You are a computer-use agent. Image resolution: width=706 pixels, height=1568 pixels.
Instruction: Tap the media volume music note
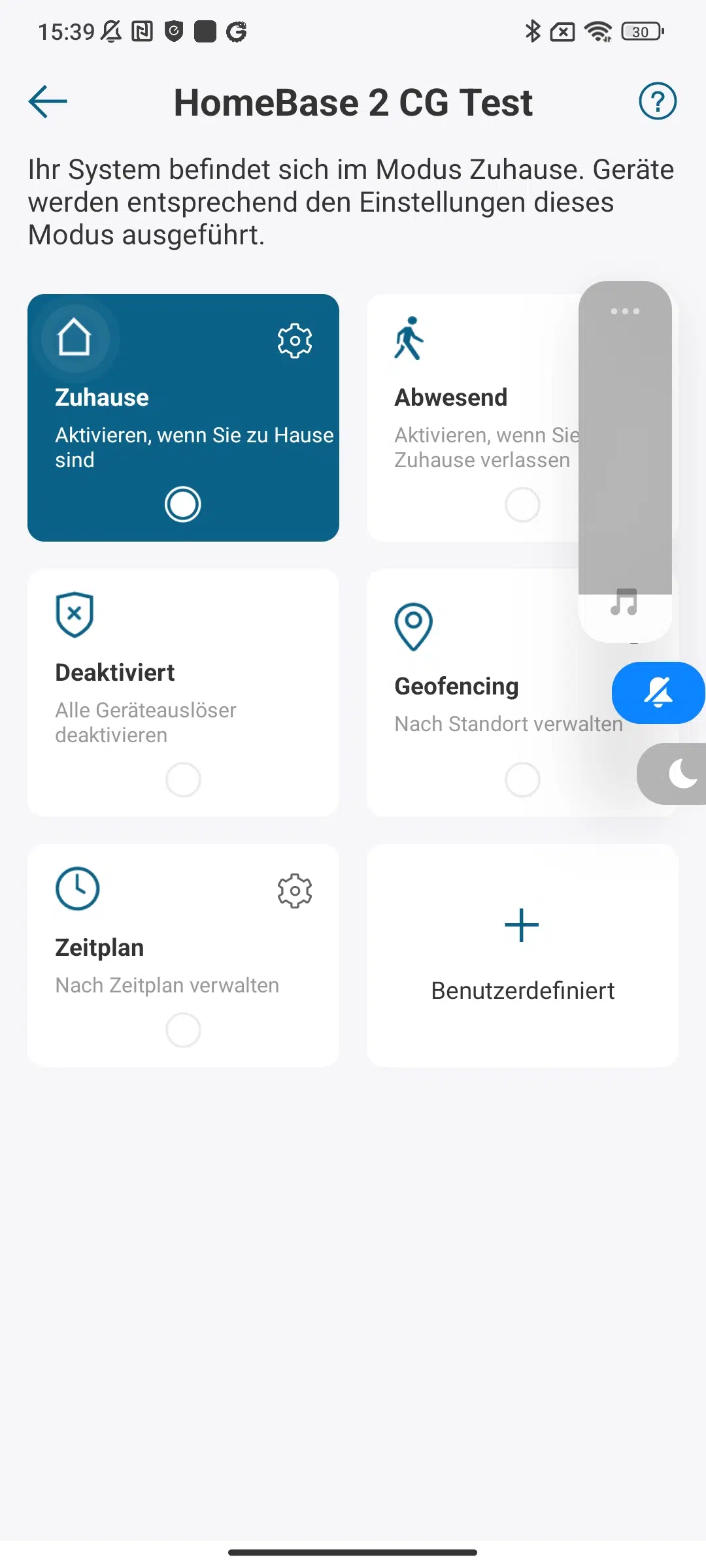tap(624, 602)
